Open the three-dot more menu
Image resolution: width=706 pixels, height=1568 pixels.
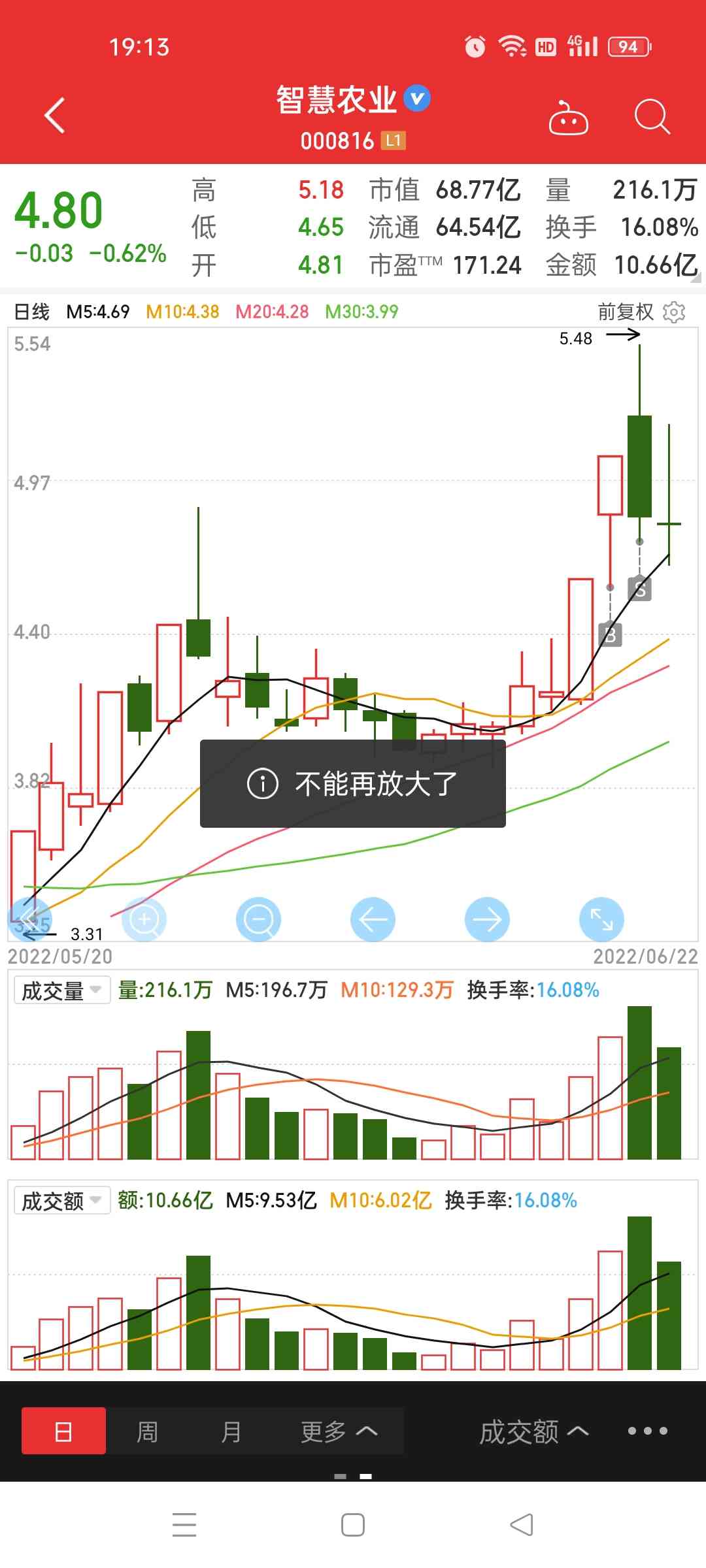[647, 1431]
